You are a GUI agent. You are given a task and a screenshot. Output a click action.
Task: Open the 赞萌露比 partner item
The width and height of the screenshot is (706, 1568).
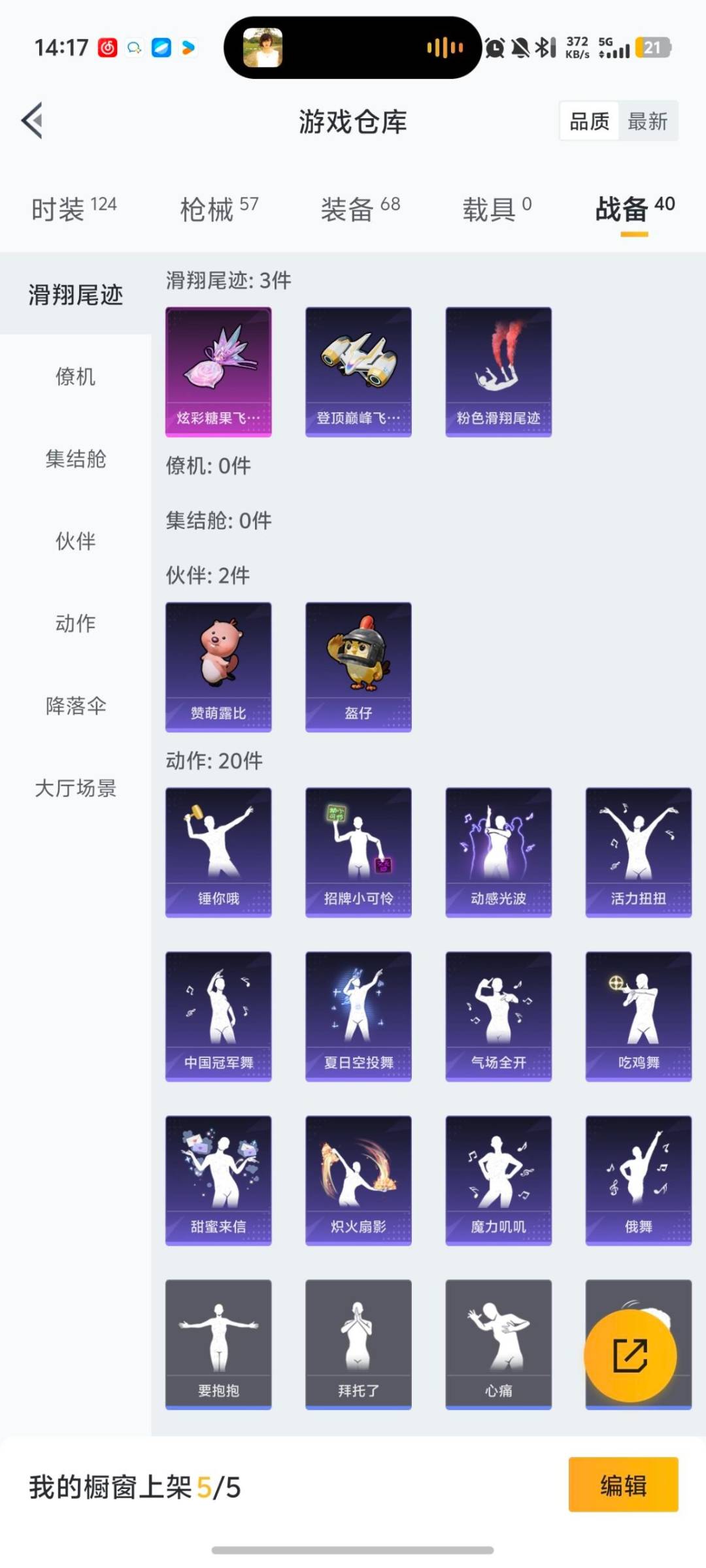(218, 666)
